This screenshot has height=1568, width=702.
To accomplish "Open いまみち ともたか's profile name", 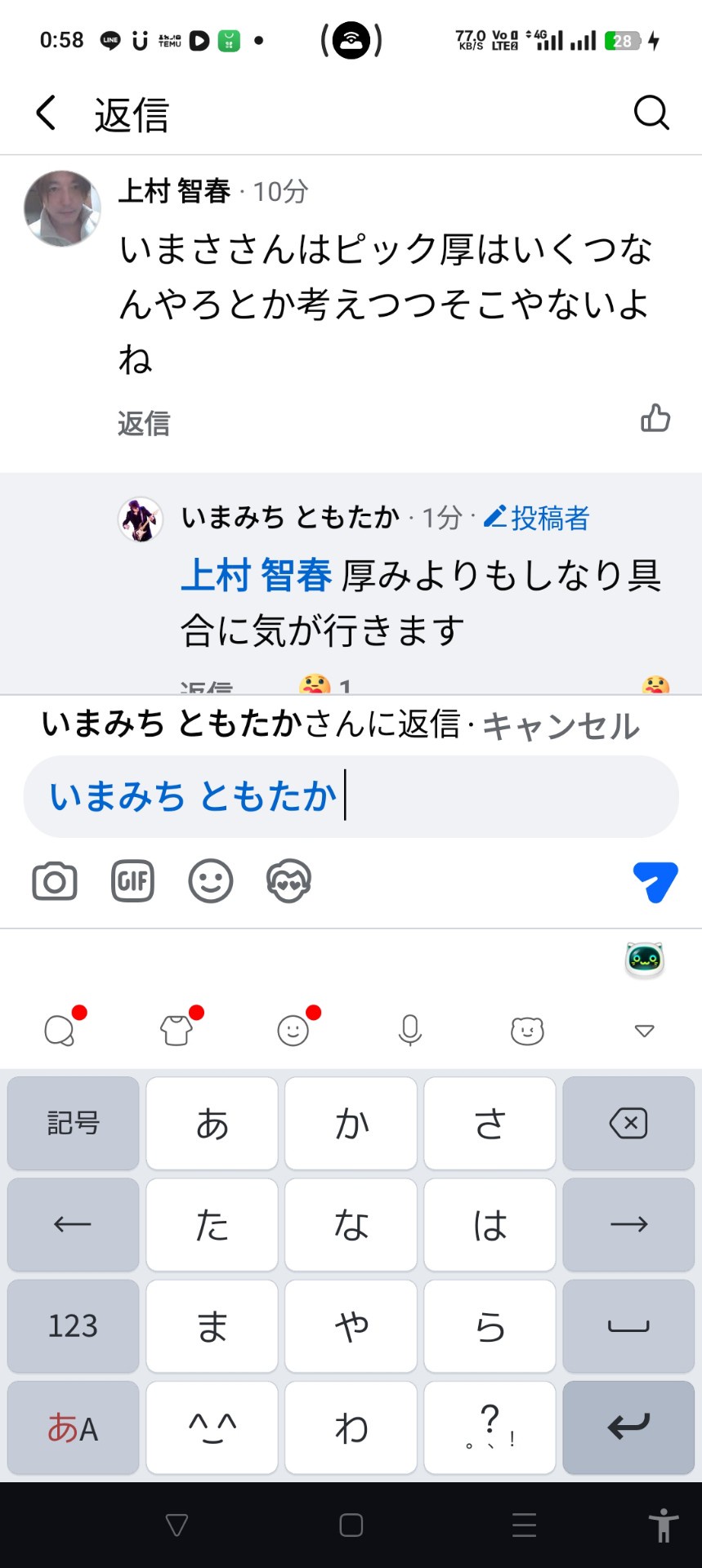I will pos(290,517).
